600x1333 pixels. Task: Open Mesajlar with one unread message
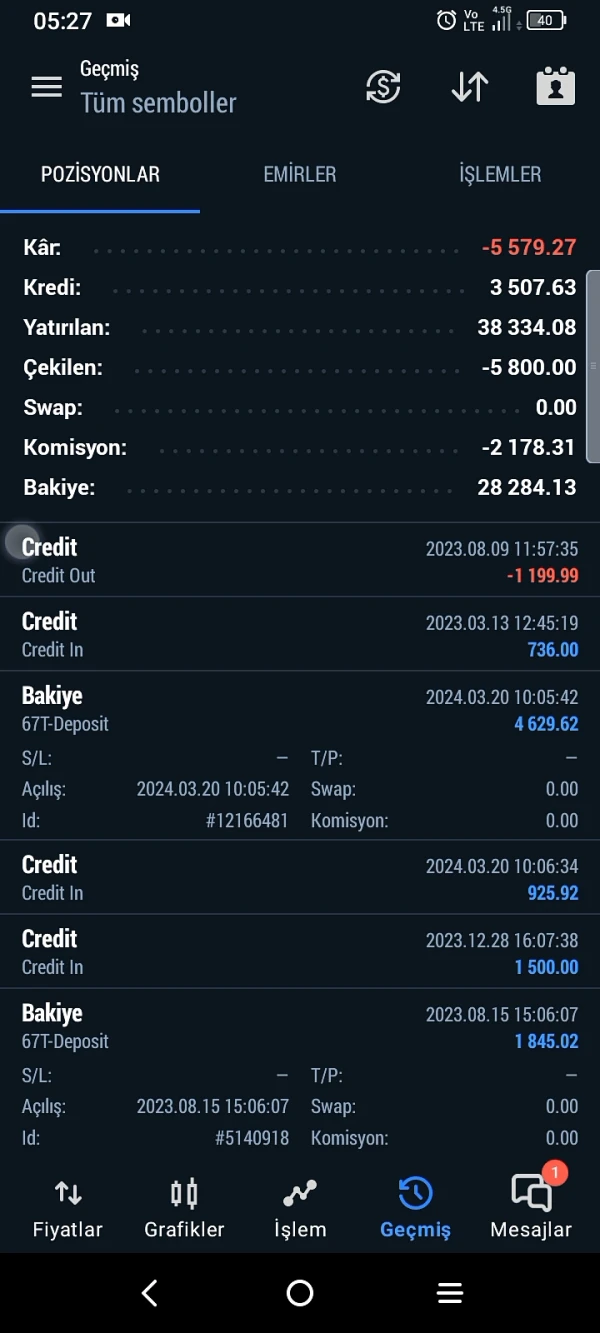[x=531, y=1207]
